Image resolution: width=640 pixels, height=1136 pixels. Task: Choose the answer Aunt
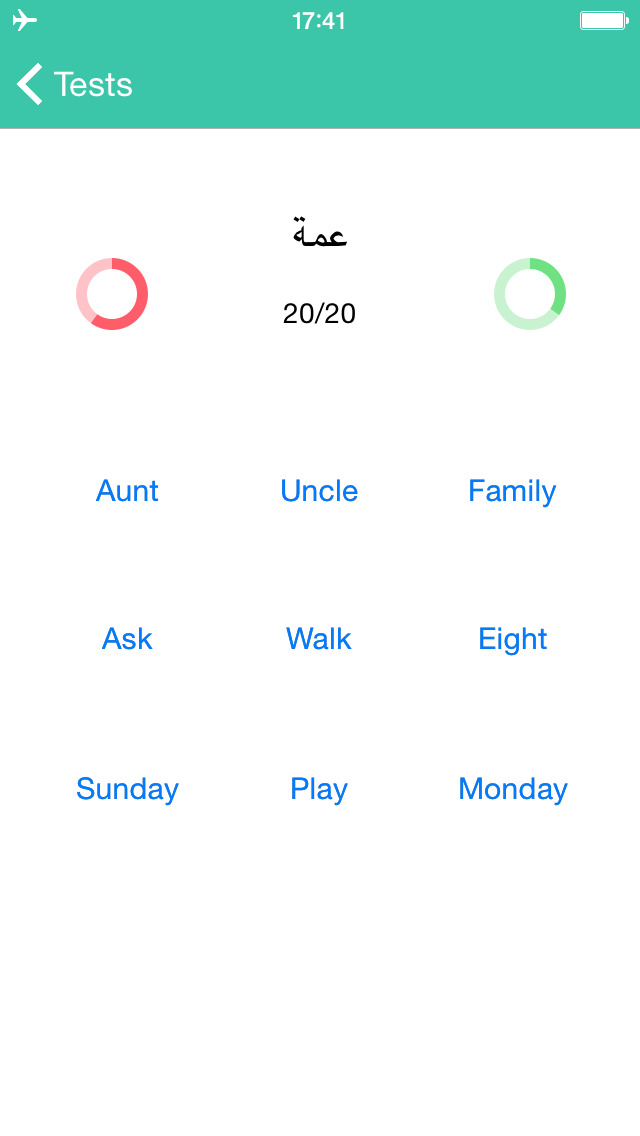pyautogui.click(x=127, y=491)
